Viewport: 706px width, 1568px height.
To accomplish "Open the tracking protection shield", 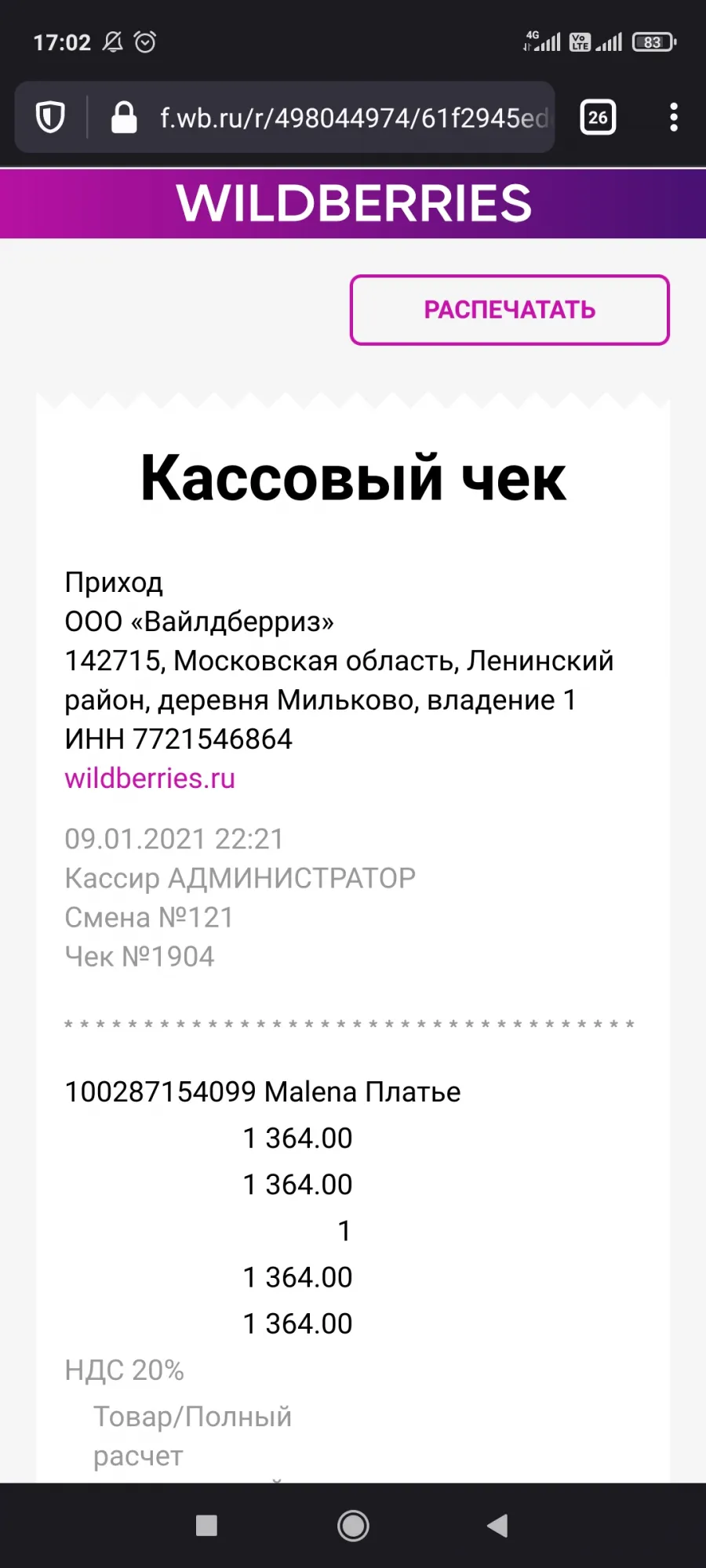I will pos(50,118).
